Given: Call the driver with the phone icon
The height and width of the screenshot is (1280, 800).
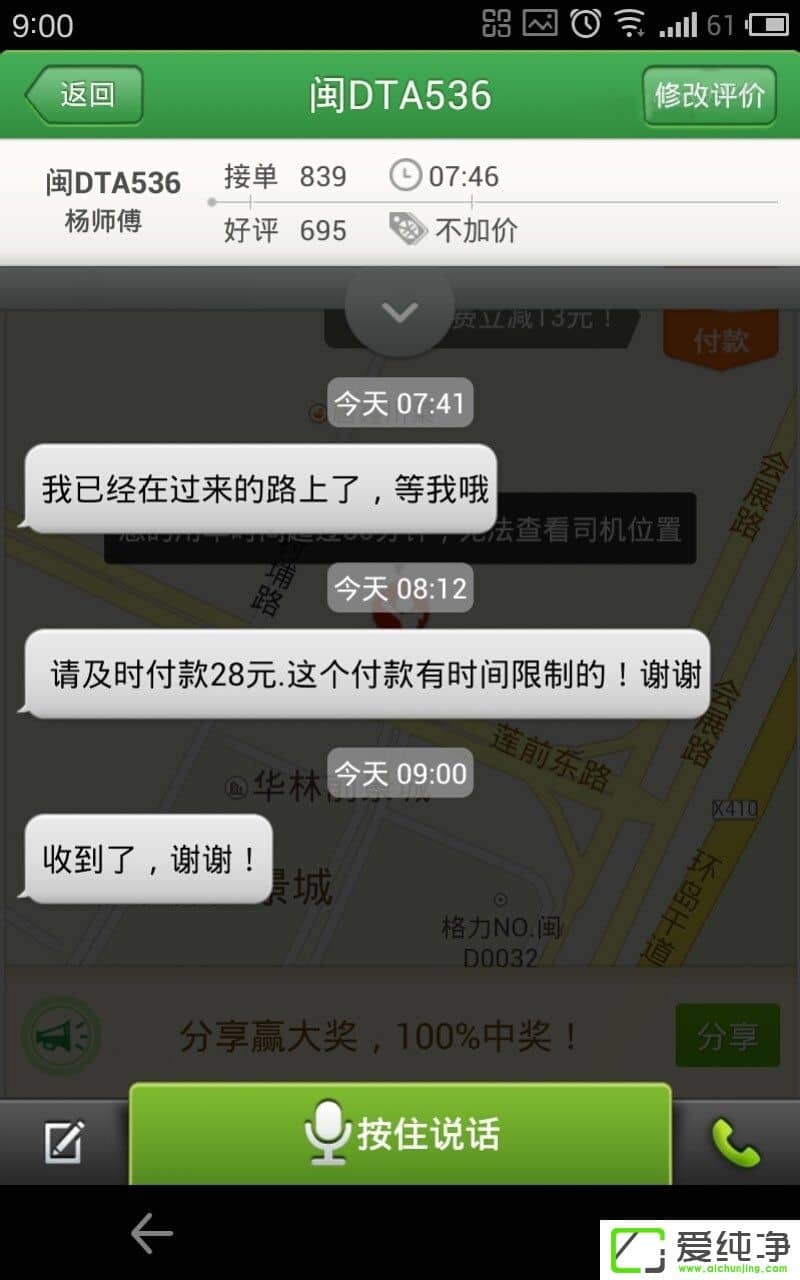Looking at the screenshot, I should pyautogui.click(x=735, y=1141).
